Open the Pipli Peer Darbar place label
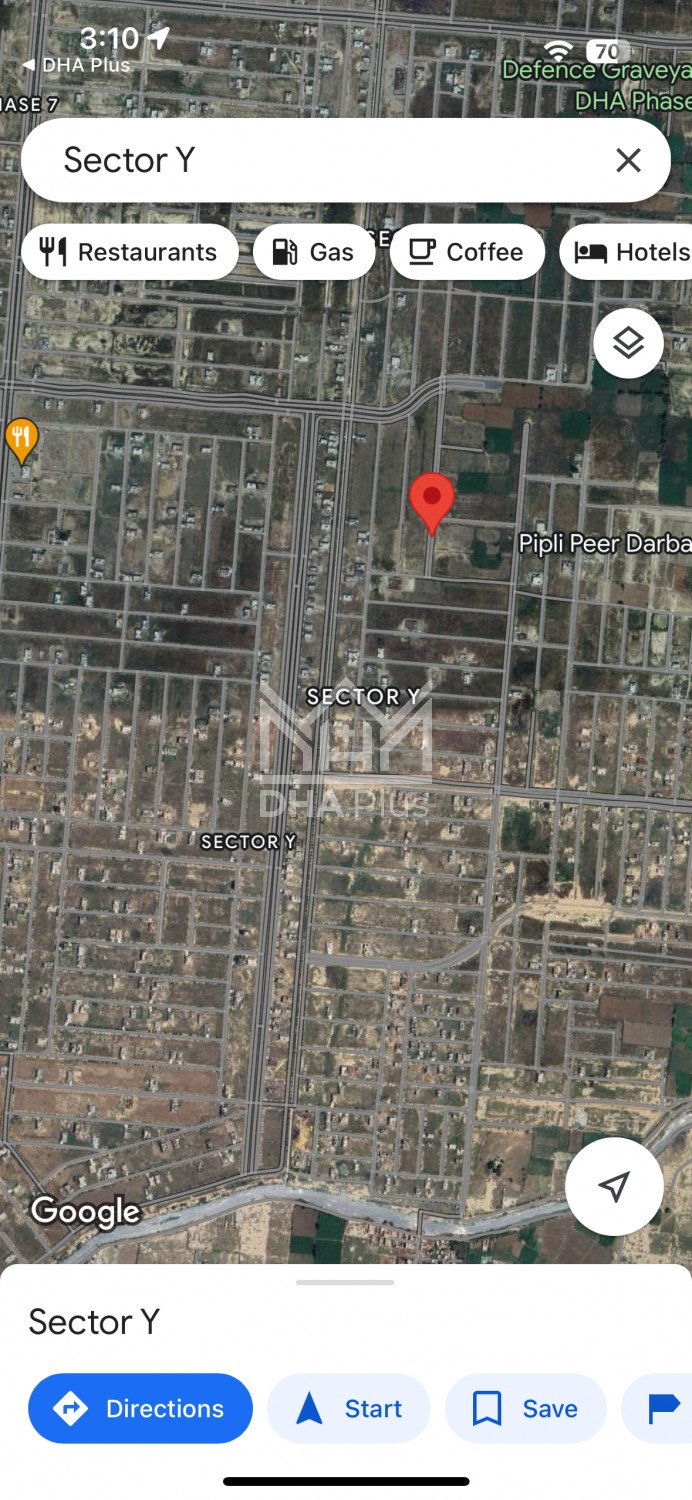Viewport: 692px width, 1500px height. [x=604, y=544]
